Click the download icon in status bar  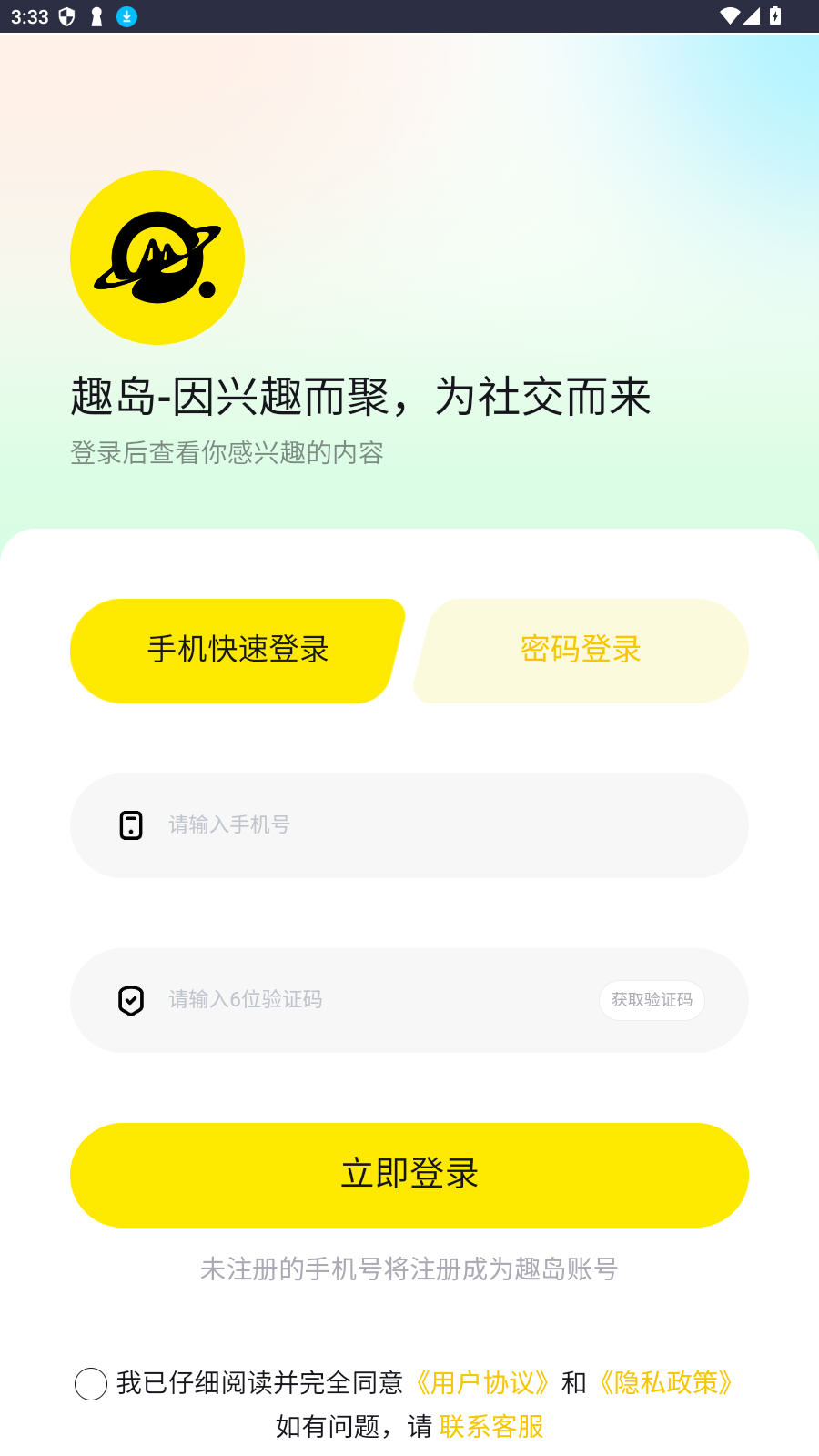pyautogui.click(x=126, y=15)
